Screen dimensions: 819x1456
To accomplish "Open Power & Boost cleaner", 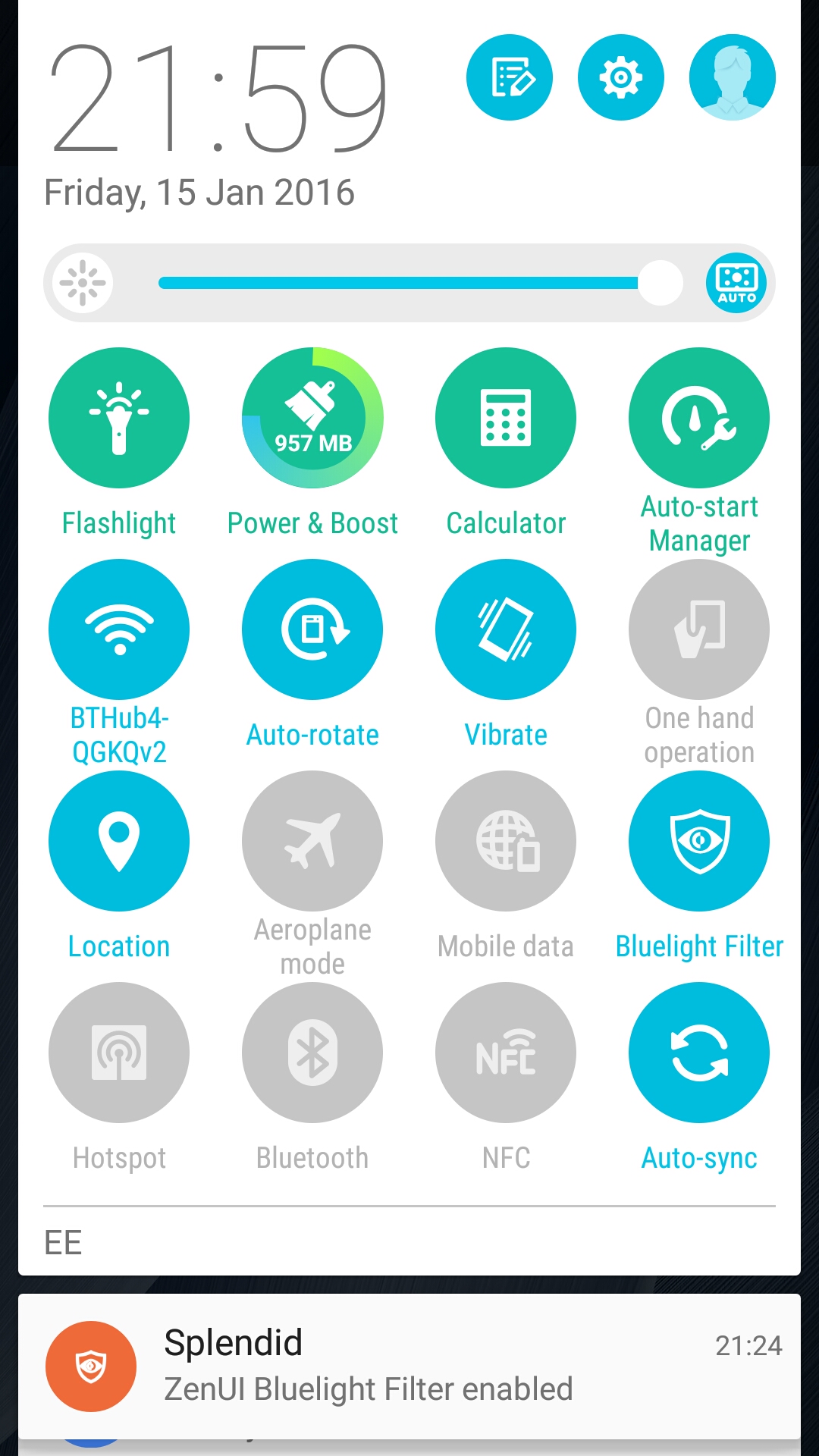I will tap(312, 418).
